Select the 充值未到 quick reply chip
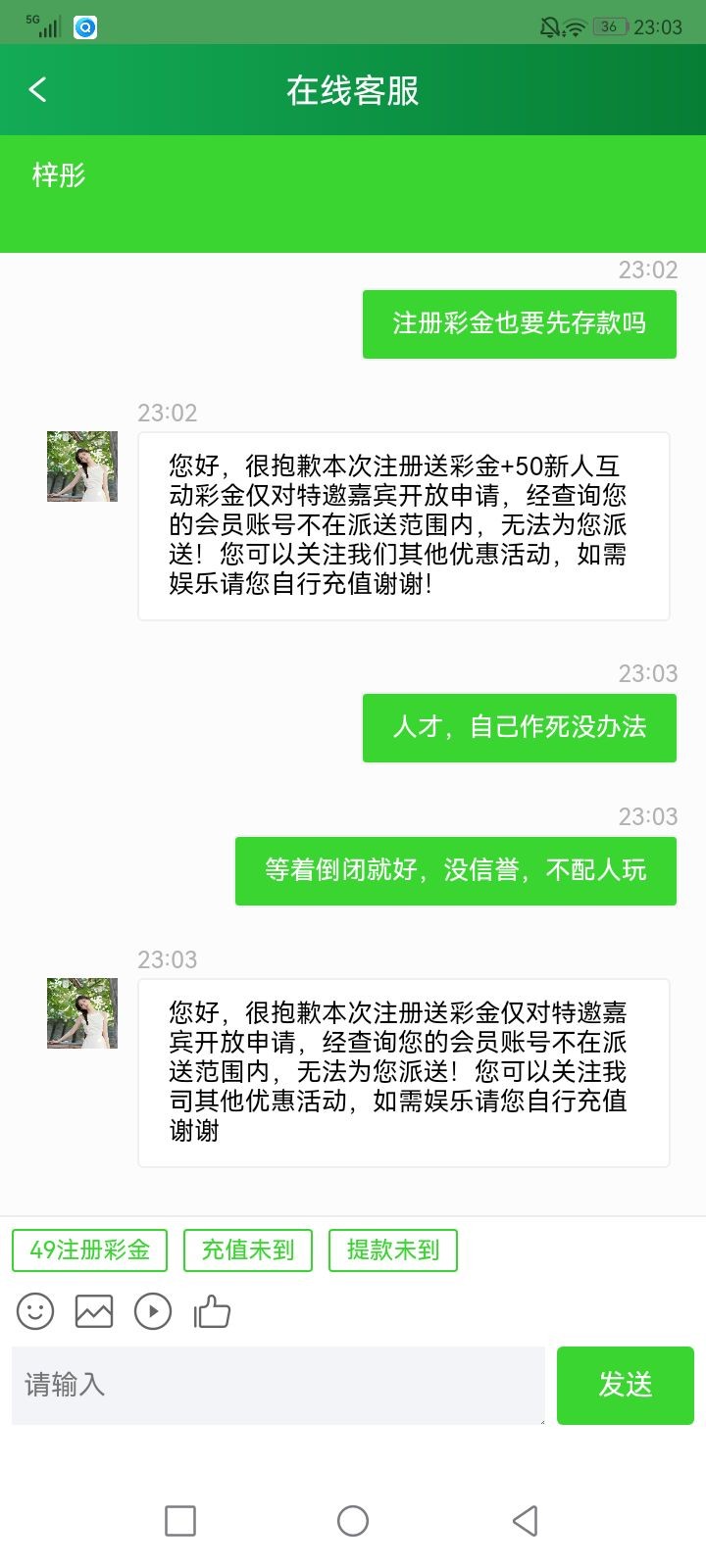The height and width of the screenshot is (1568, 706). [x=248, y=1250]
